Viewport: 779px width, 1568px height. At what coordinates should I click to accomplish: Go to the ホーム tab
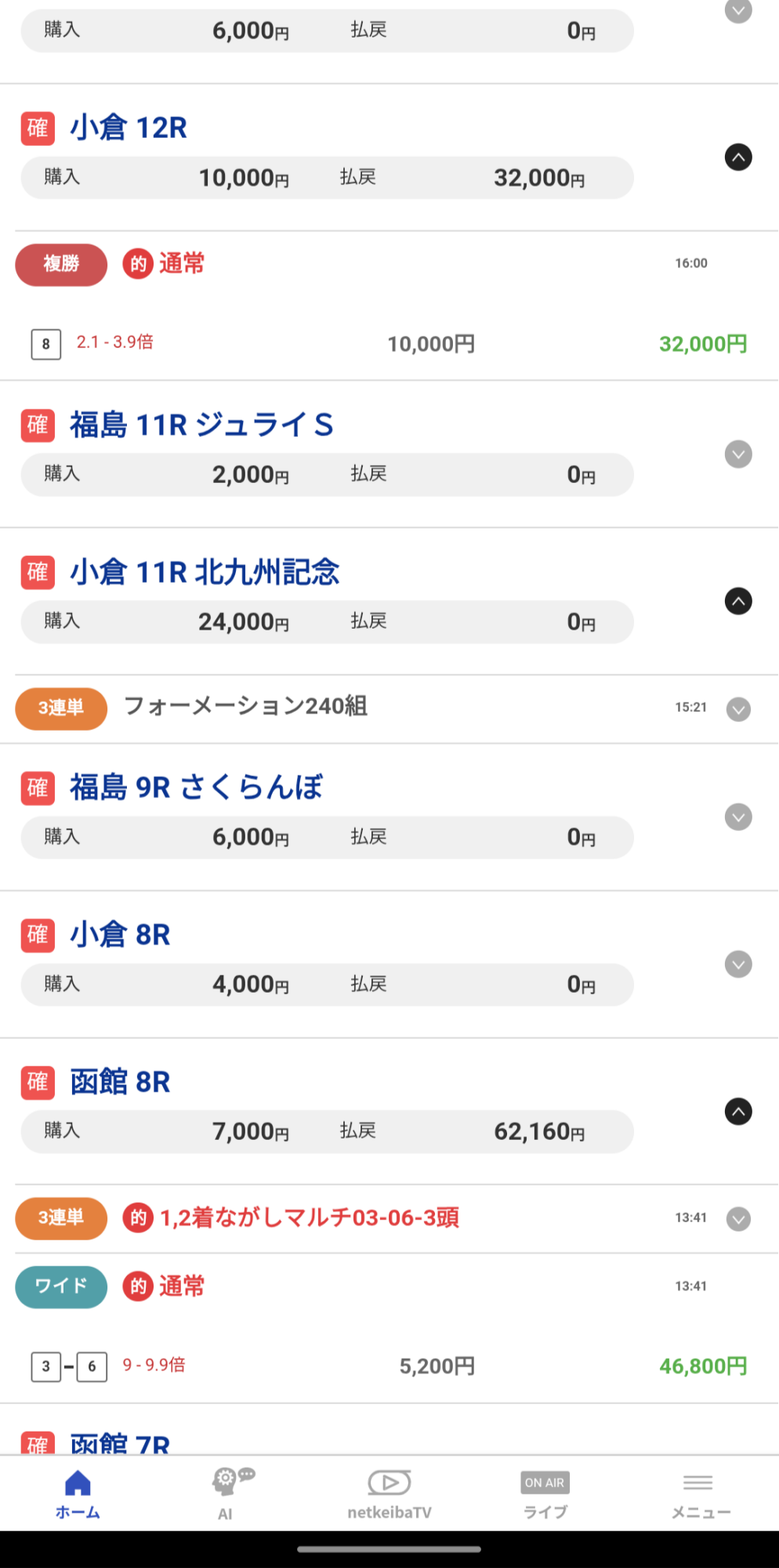[78, 1494]
